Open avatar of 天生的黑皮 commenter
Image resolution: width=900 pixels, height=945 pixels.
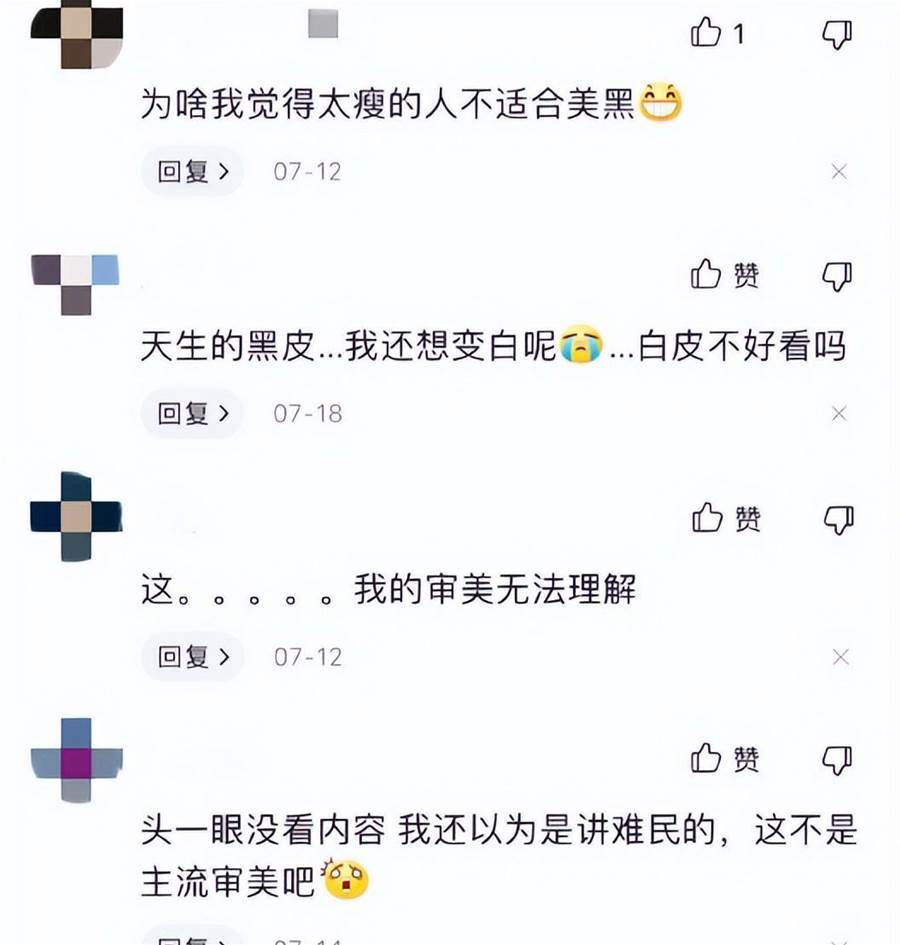point(76,284)
